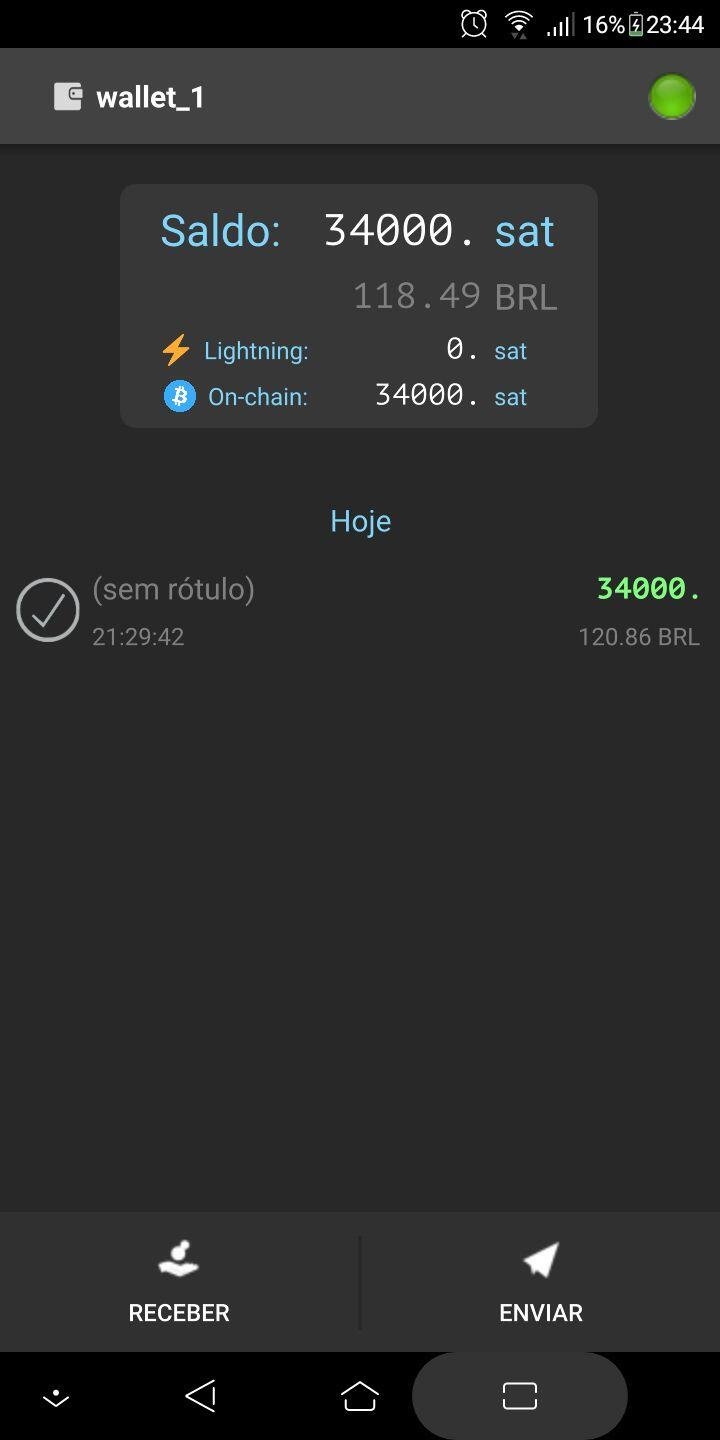Open recent apps from the navigation bar
The image size is (720, 1440).
point(520,1396)
